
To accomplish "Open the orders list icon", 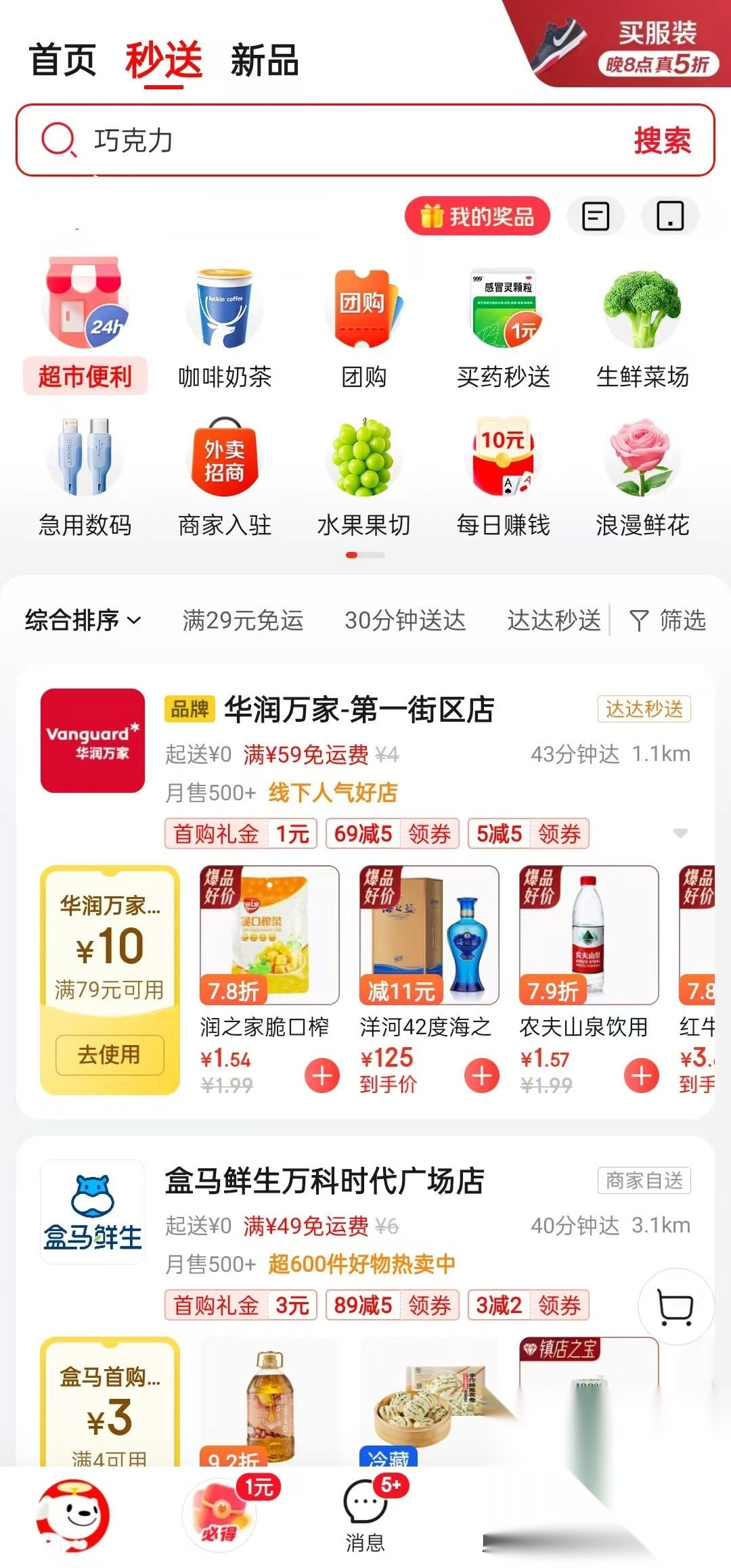I will pos(596,216).
